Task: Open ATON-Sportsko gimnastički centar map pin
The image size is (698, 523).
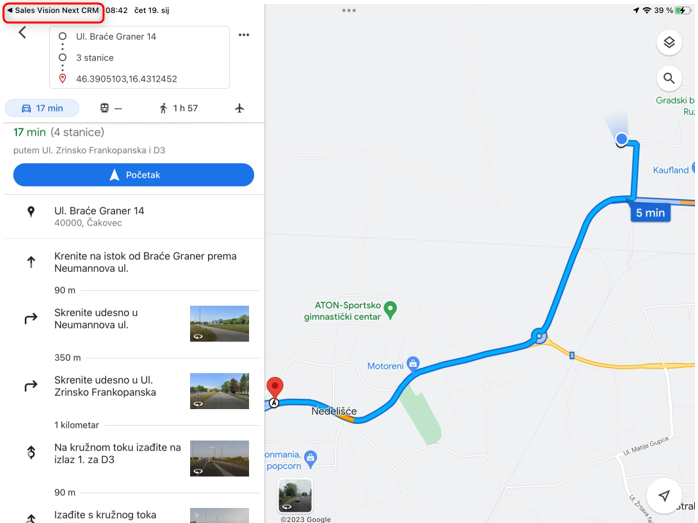Action: (391, 309)
